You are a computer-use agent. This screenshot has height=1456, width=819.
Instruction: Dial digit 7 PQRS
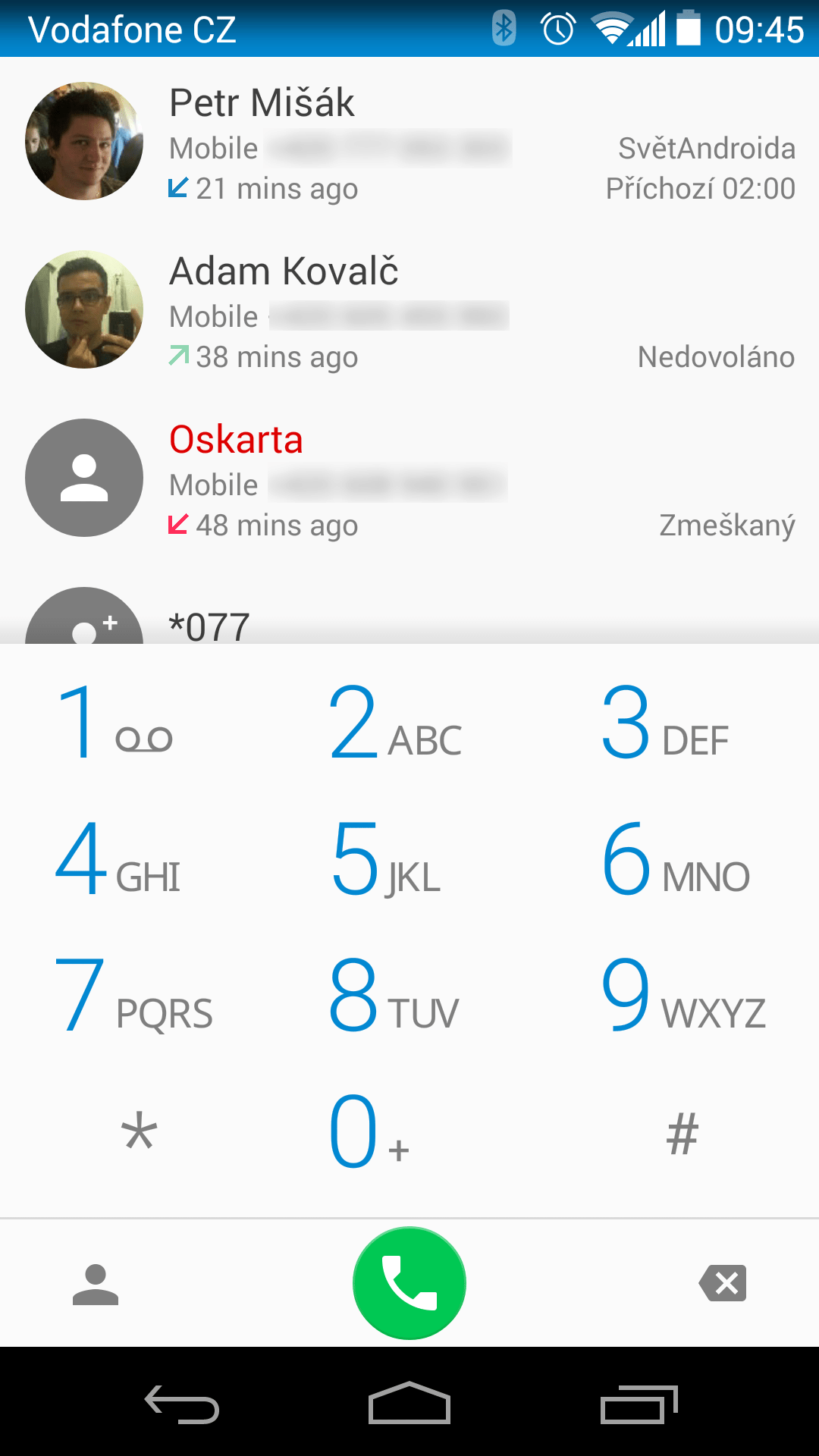(136, 993)
